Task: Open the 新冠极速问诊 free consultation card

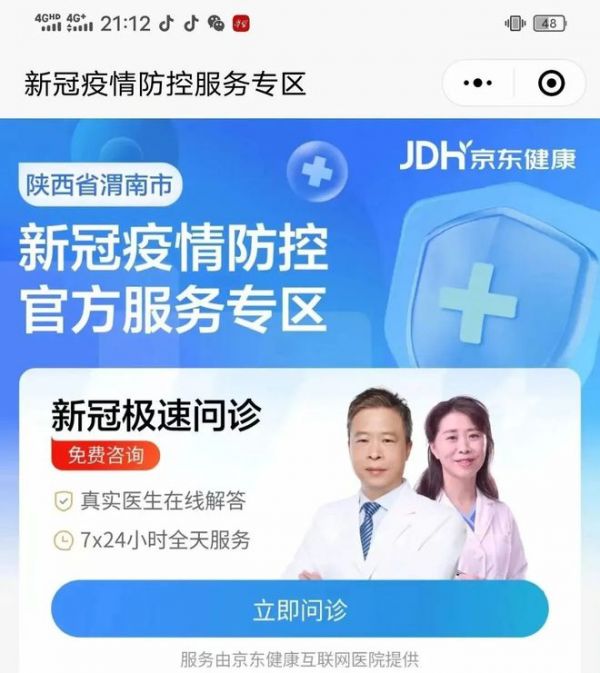Action: point(160,414)
